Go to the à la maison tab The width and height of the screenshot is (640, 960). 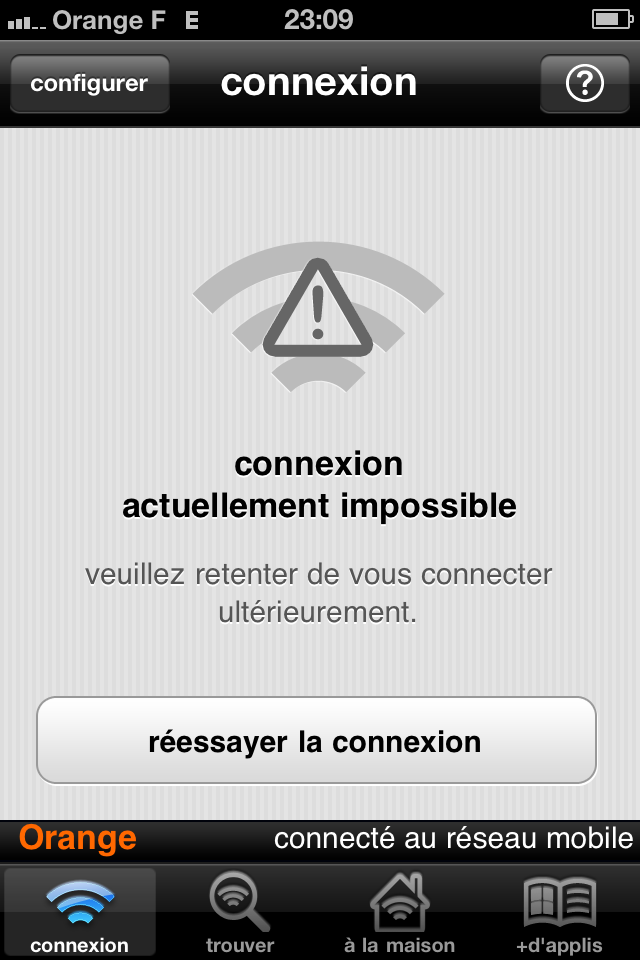[x=399, y=912]
